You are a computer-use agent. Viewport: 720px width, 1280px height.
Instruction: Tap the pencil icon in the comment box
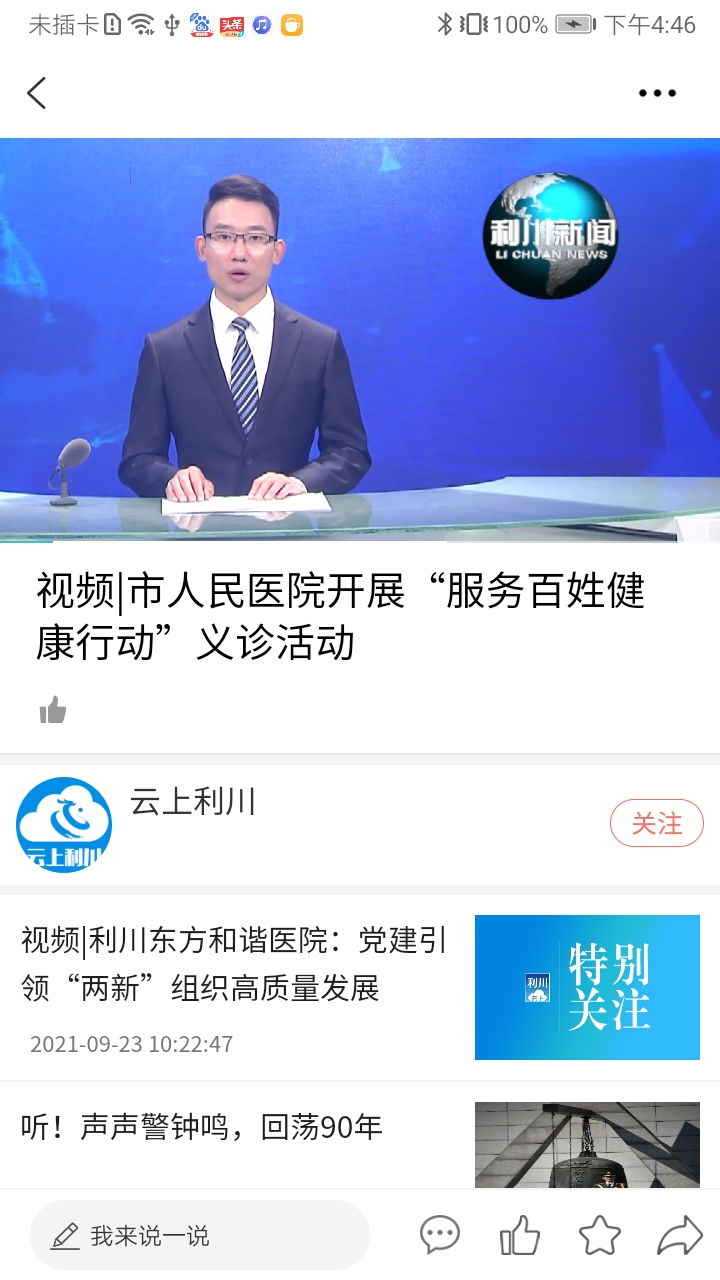(x=65, y=1236)
